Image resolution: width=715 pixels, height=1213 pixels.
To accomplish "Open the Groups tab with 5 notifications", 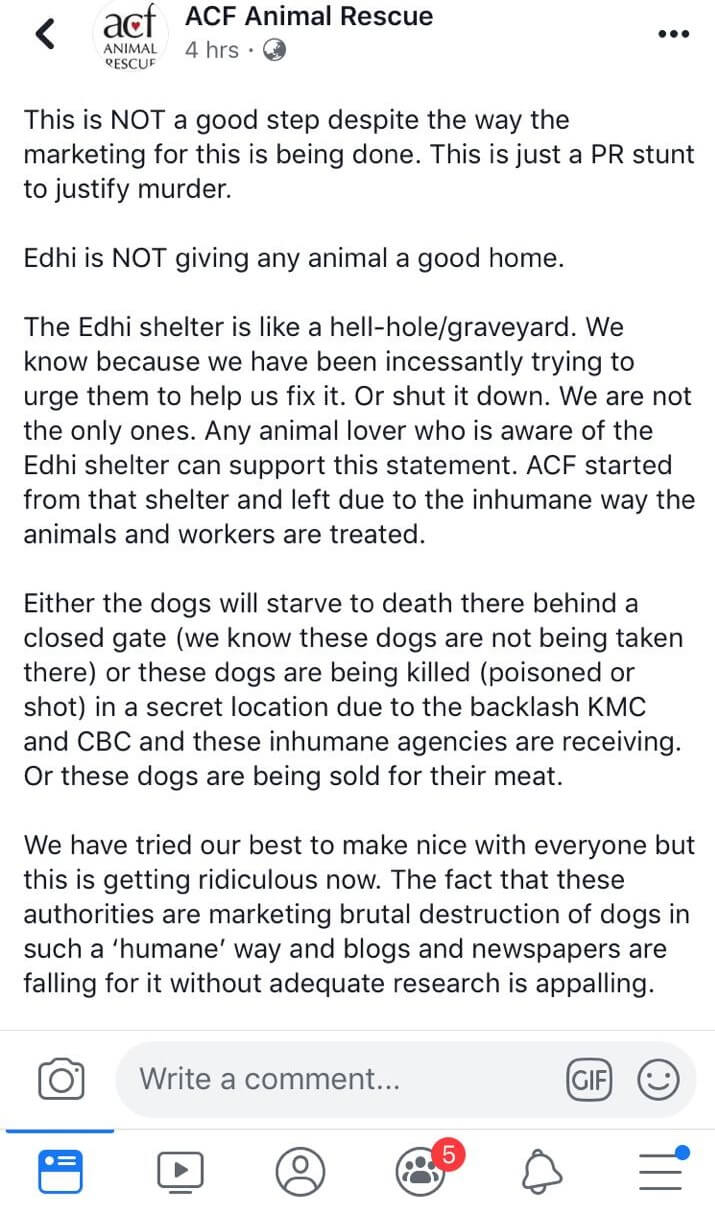I will (423, 1168).
